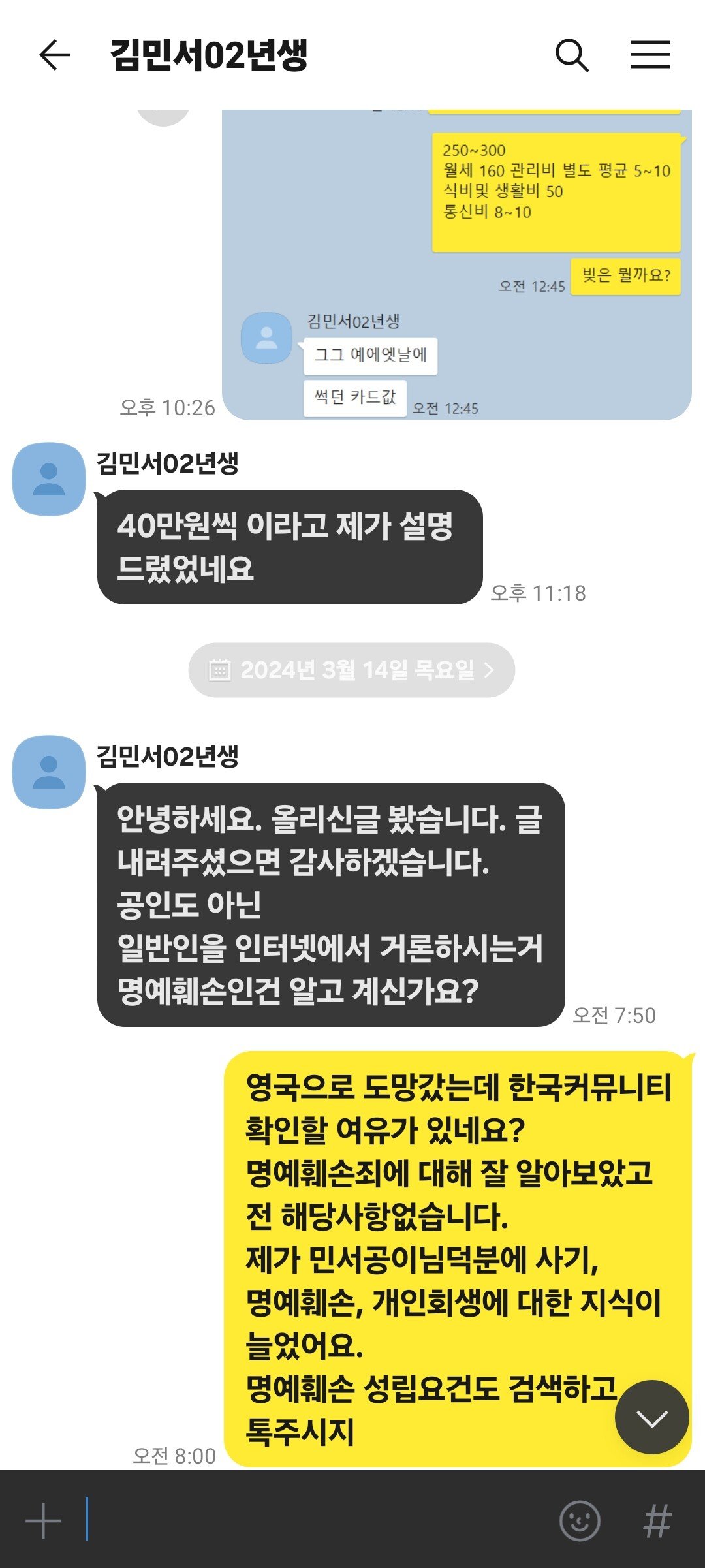The image size is (705, 1568).
Task: Jump to latest message with down arrow
Action: tap(651, 1417)
